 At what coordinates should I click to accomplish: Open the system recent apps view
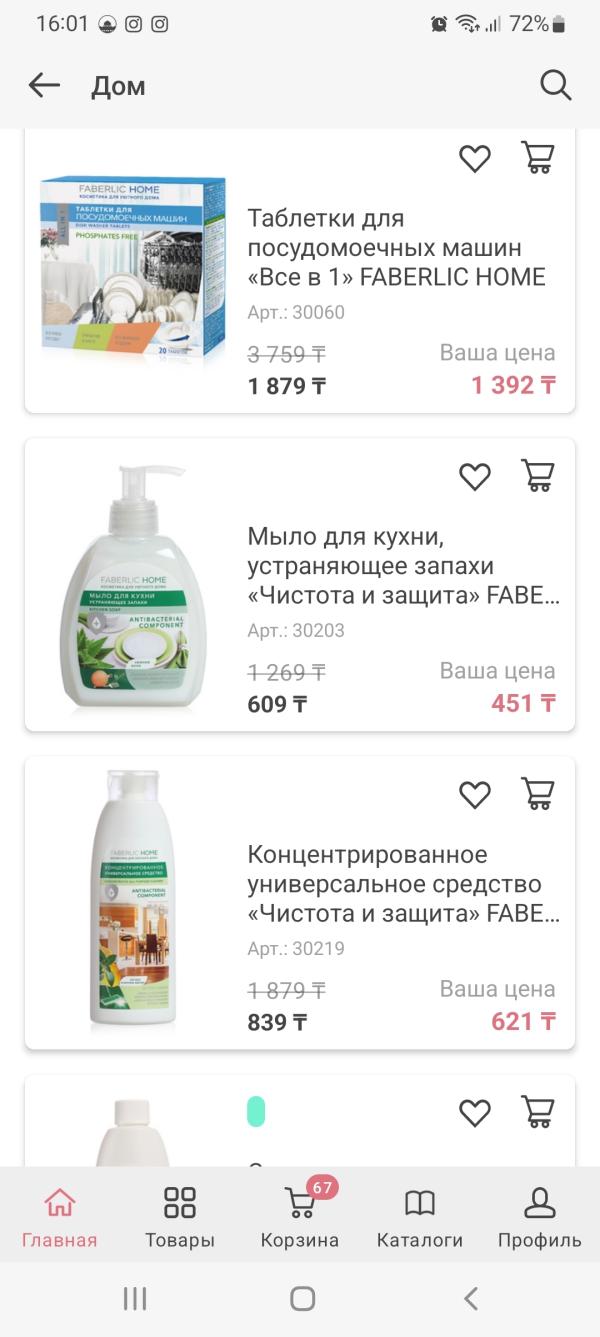click(x=135, y=1299)
